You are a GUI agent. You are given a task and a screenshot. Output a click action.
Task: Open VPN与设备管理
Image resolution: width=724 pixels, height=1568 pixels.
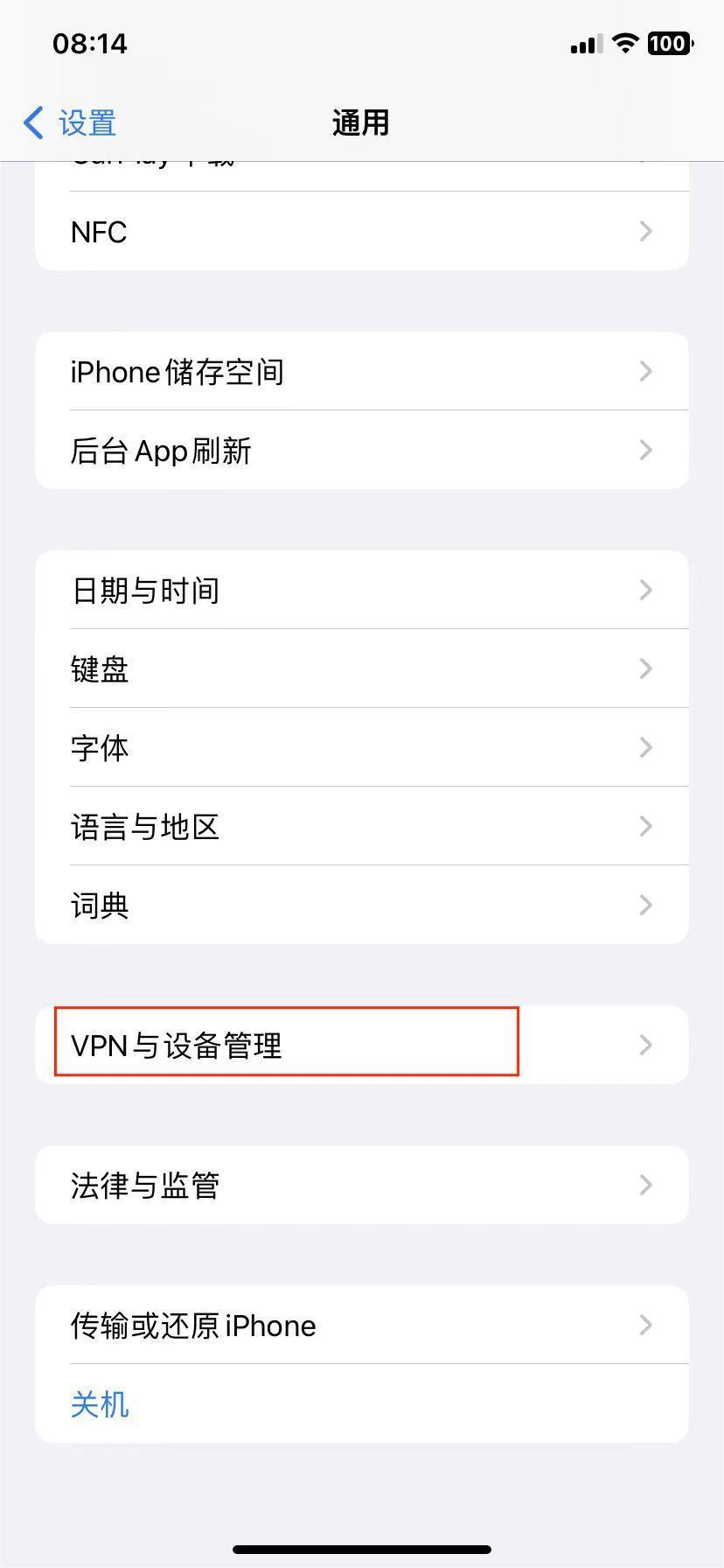tap(361, 1045)
